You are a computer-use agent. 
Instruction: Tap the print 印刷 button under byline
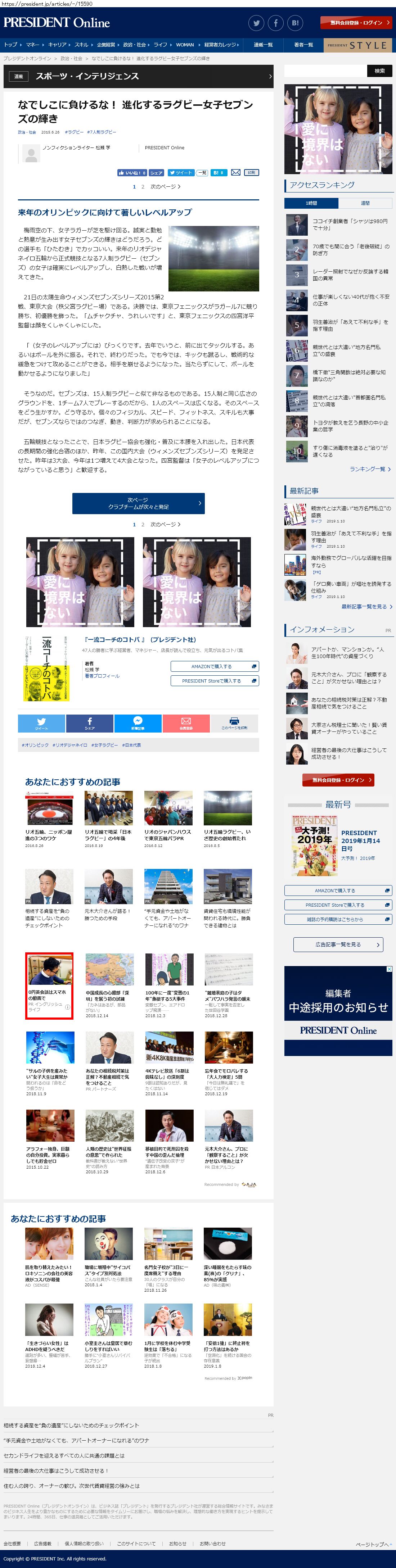[x=251, y=173]
